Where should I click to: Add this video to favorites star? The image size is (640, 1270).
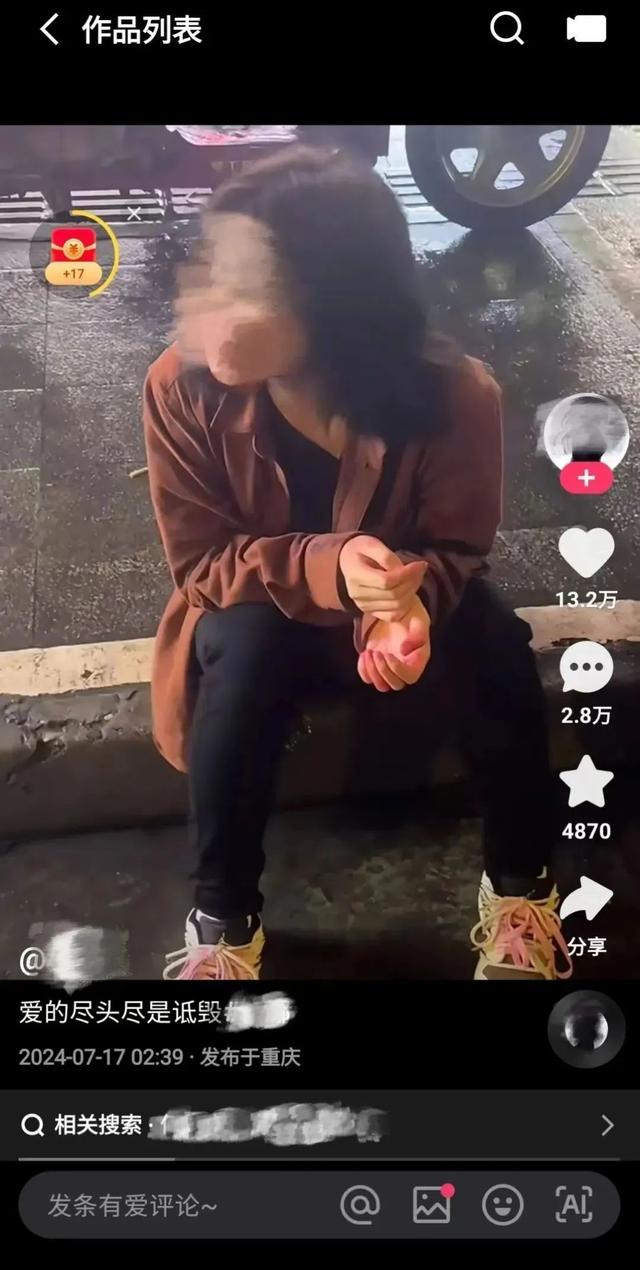point(586,783)
